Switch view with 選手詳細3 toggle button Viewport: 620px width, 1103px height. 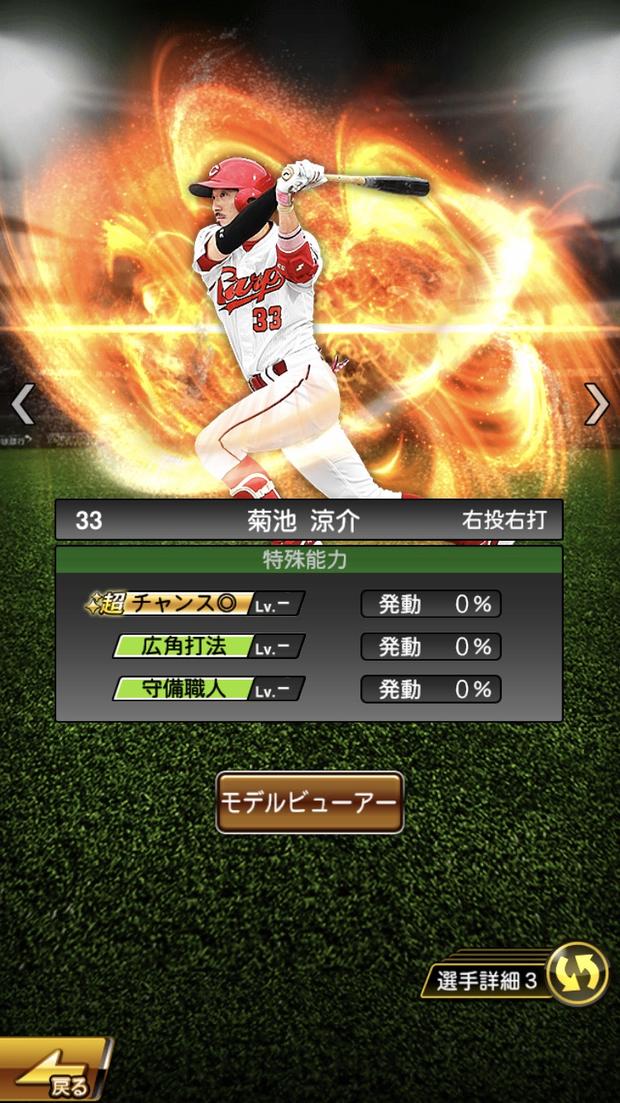coord(577,974)
